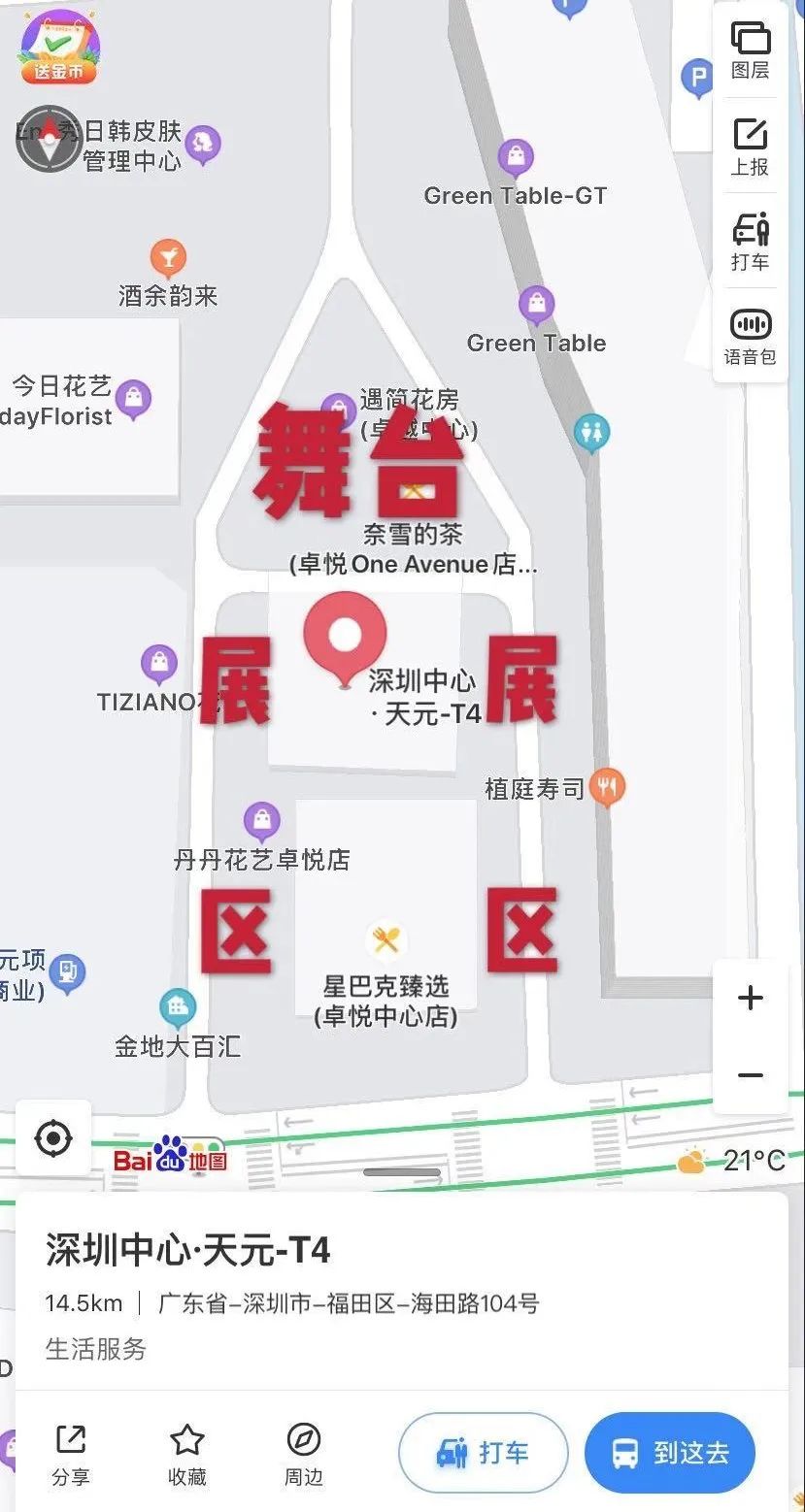Share this place via 分享

point(70,1454)
